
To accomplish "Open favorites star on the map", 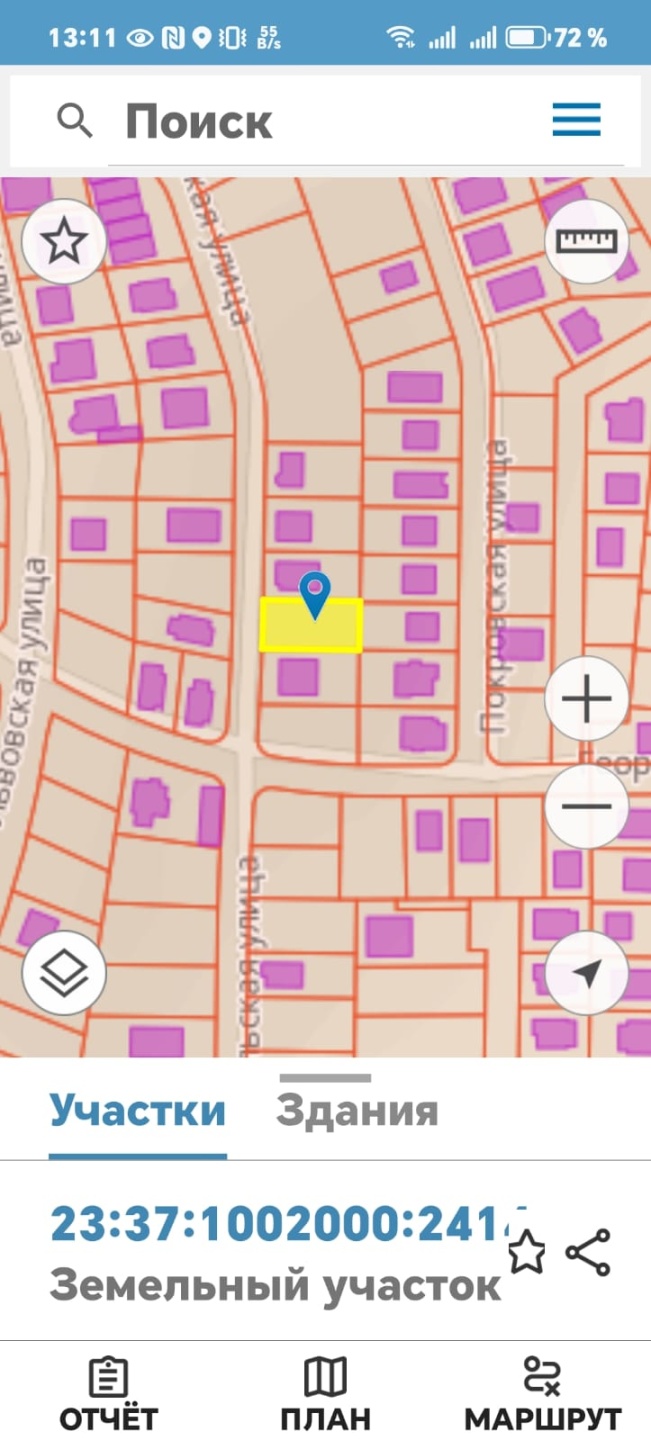I will coord(64,242).
